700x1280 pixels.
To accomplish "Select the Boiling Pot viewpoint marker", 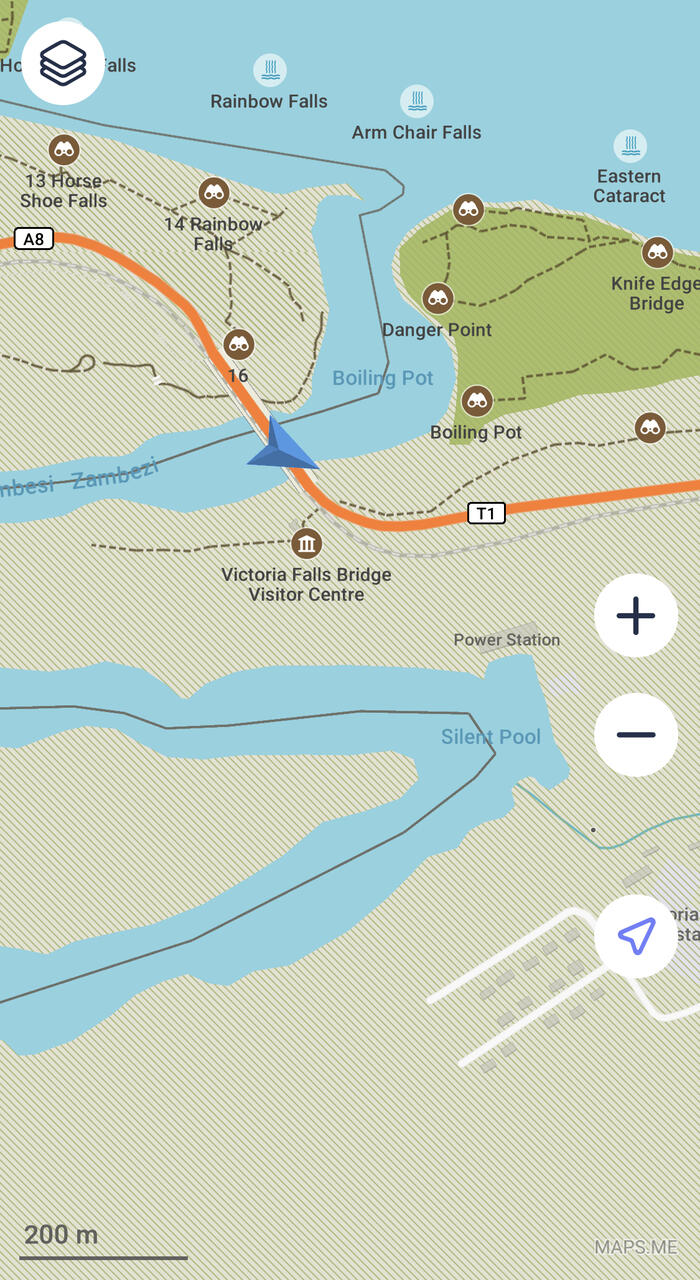I will (477, 401).
